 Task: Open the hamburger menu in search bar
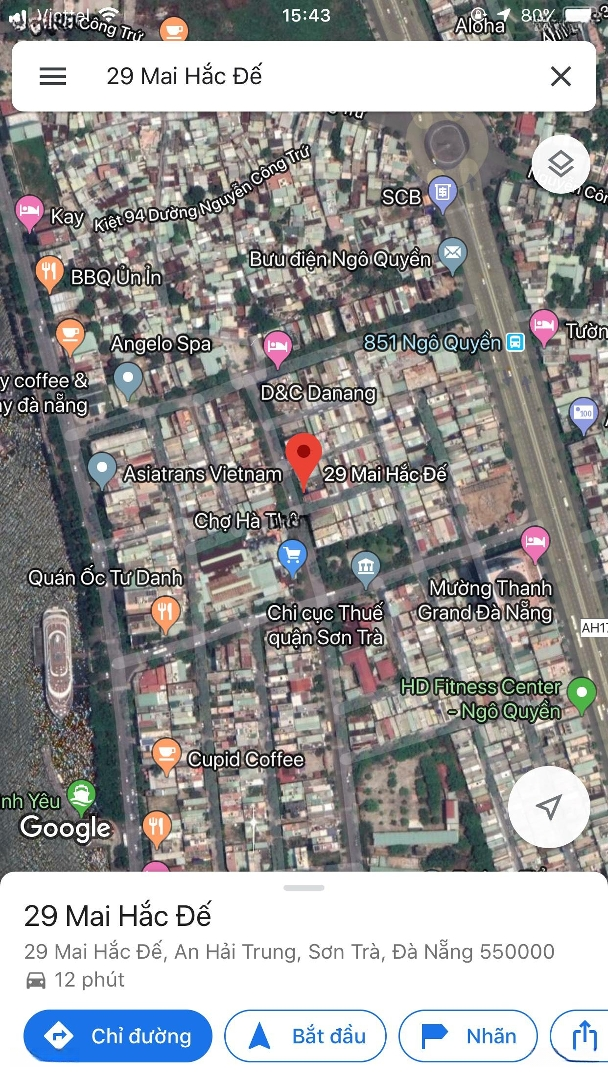click(53, 76)
